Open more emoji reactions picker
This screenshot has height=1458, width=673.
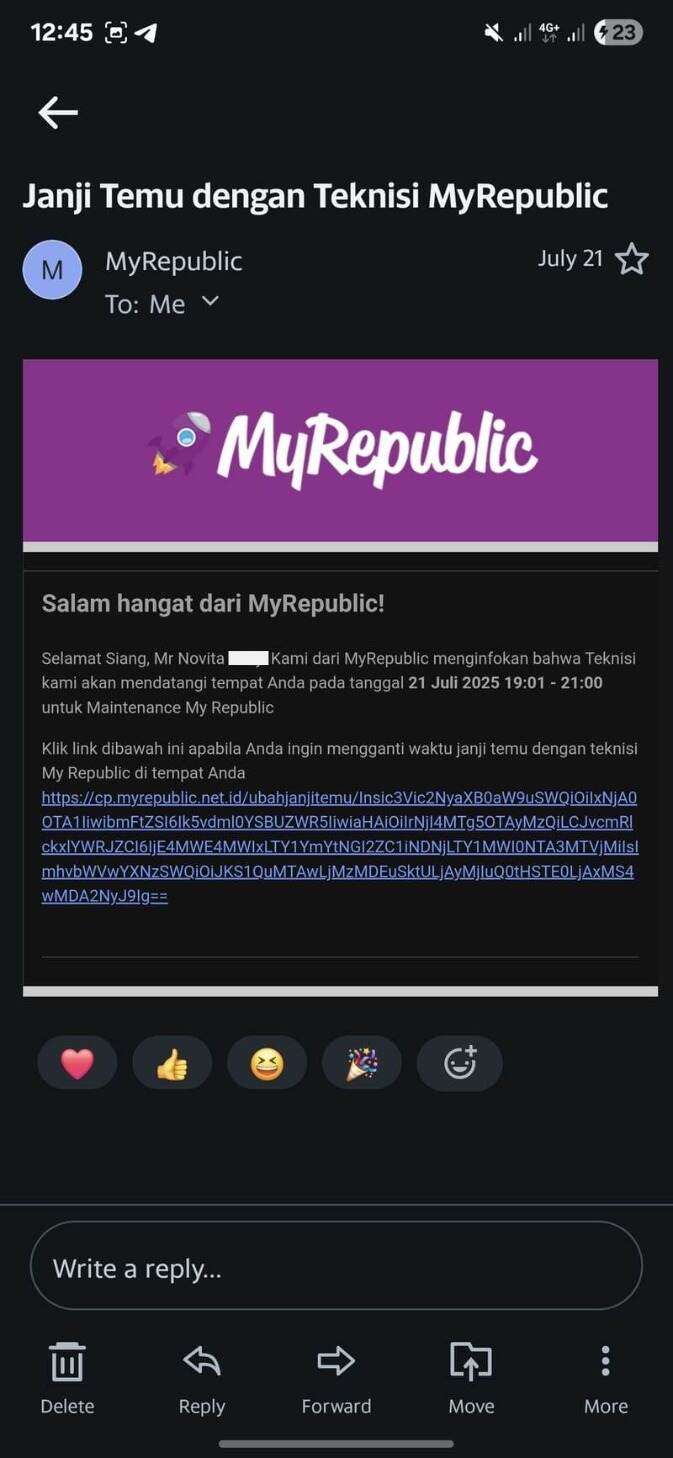(x=459, y=1062)
